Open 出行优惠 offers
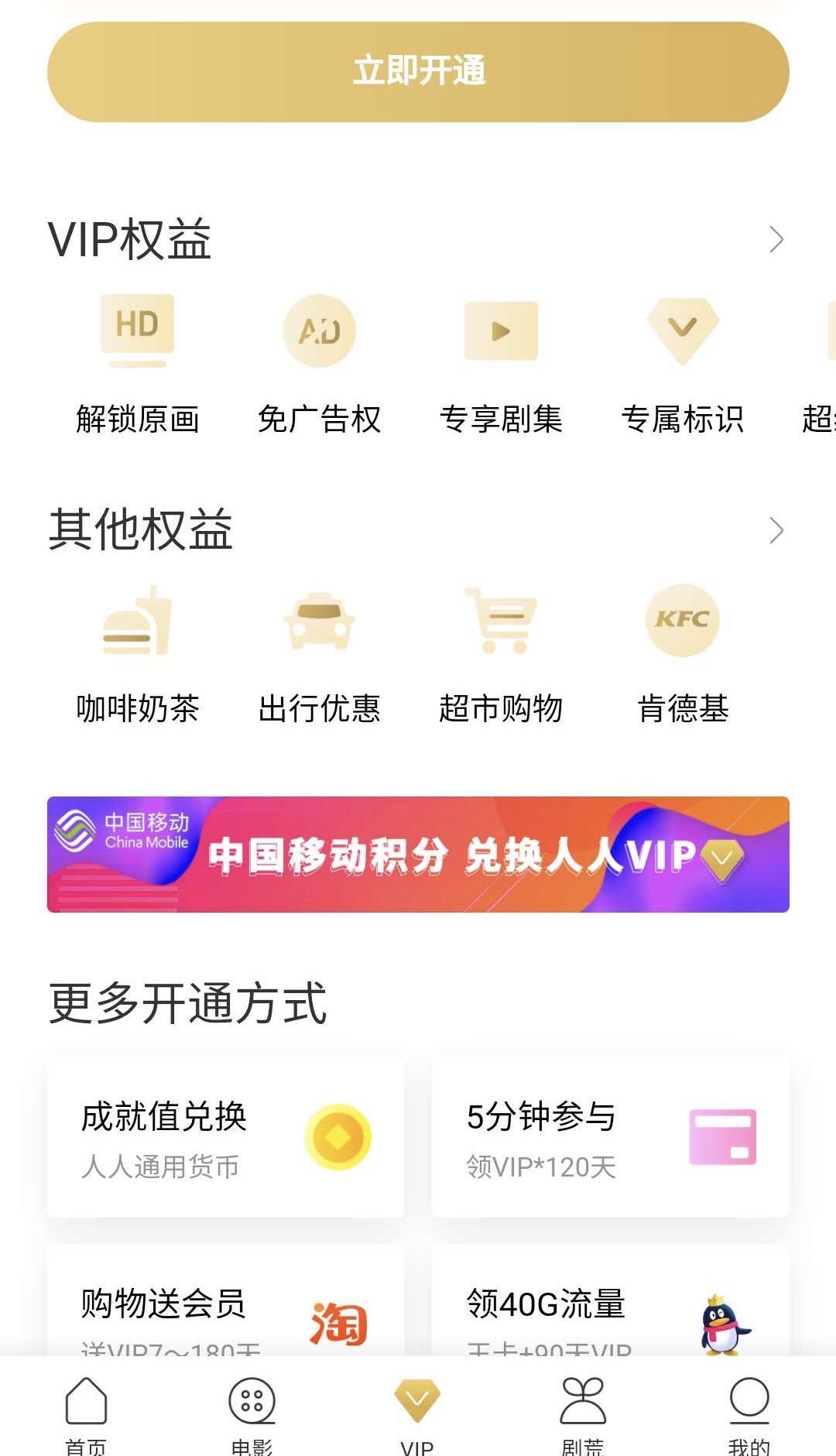The image size is (836, 1456). 319,654
